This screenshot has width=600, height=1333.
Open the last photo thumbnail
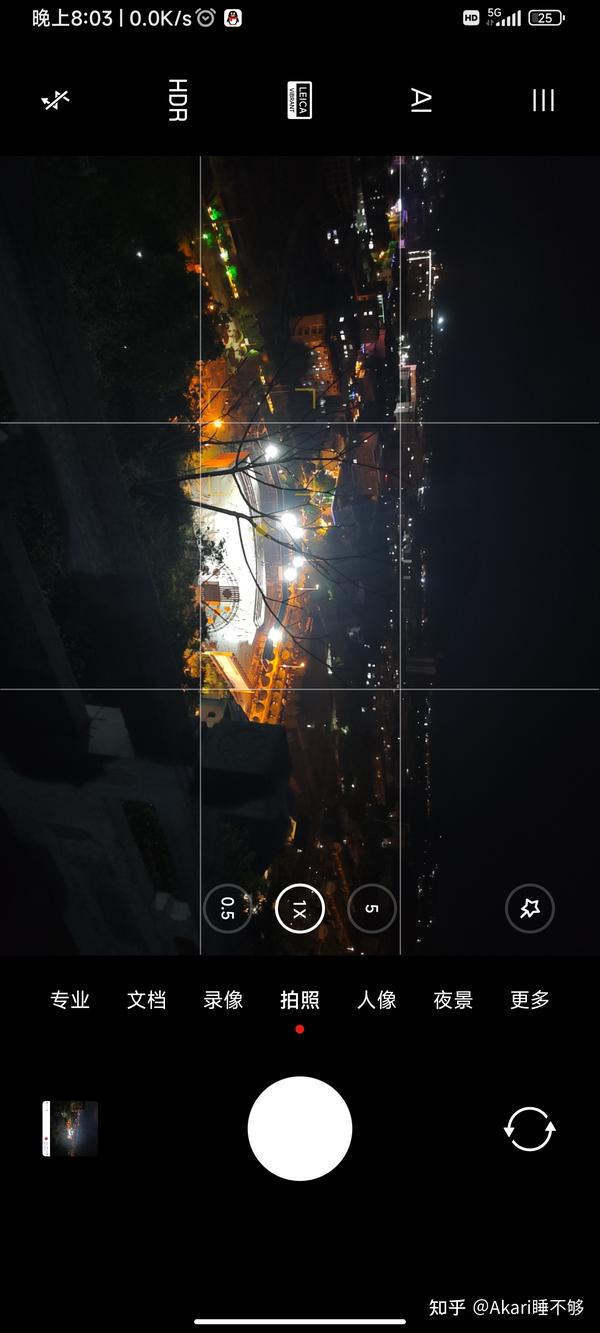tap(70, 1129)
